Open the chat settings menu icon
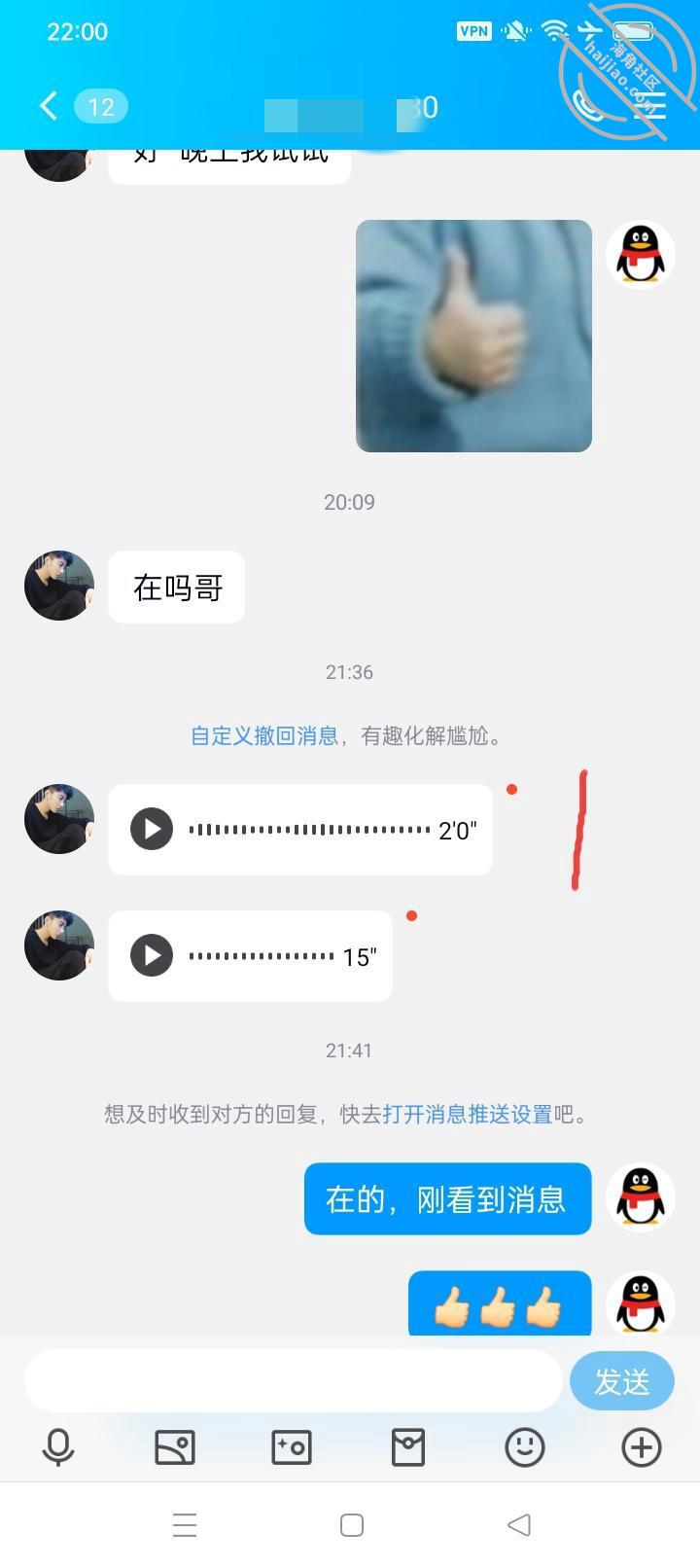Viewport: 700px width, 1568px height. [x=649, y=105]
